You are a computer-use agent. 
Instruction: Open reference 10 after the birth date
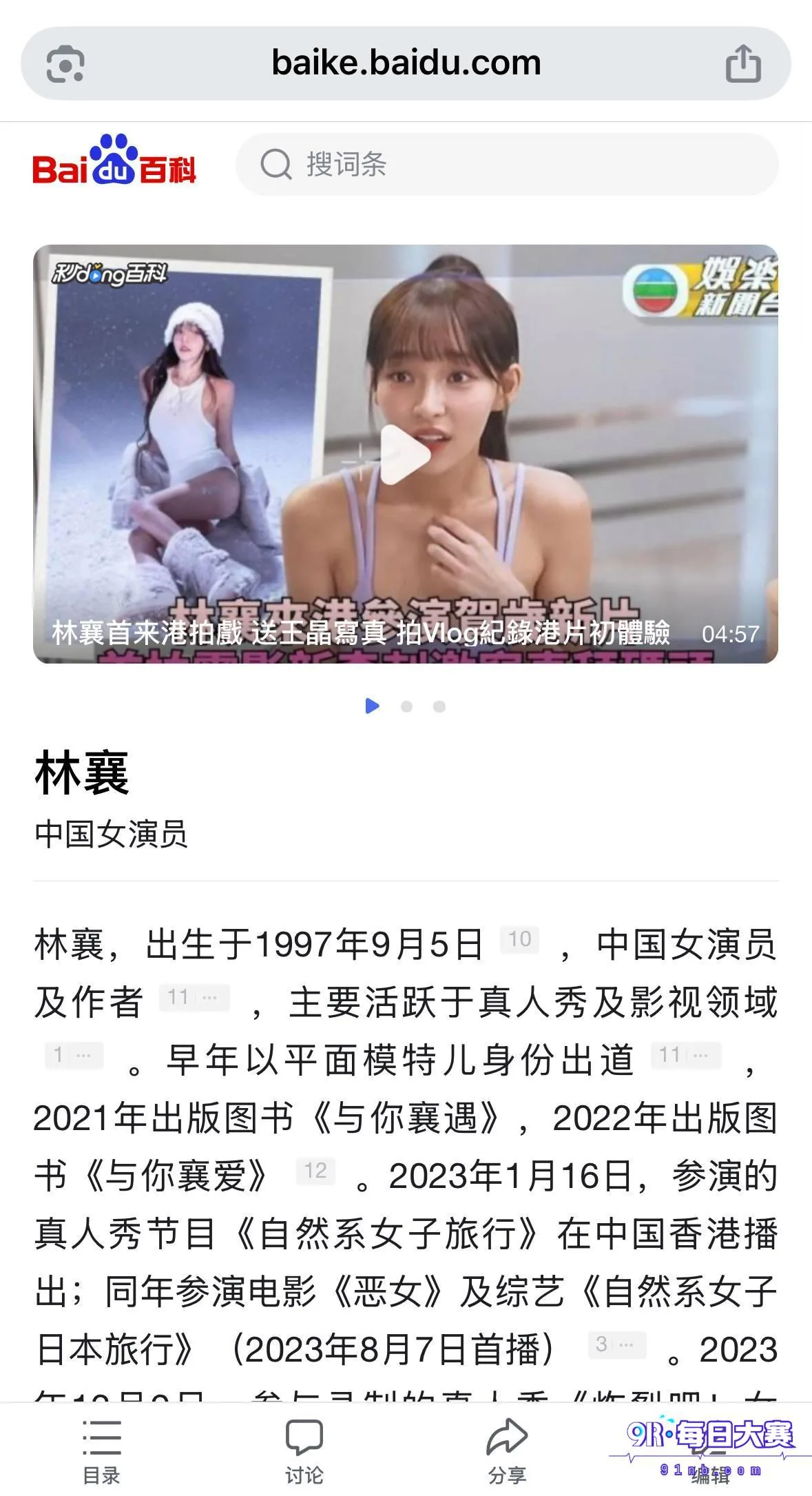520,939
